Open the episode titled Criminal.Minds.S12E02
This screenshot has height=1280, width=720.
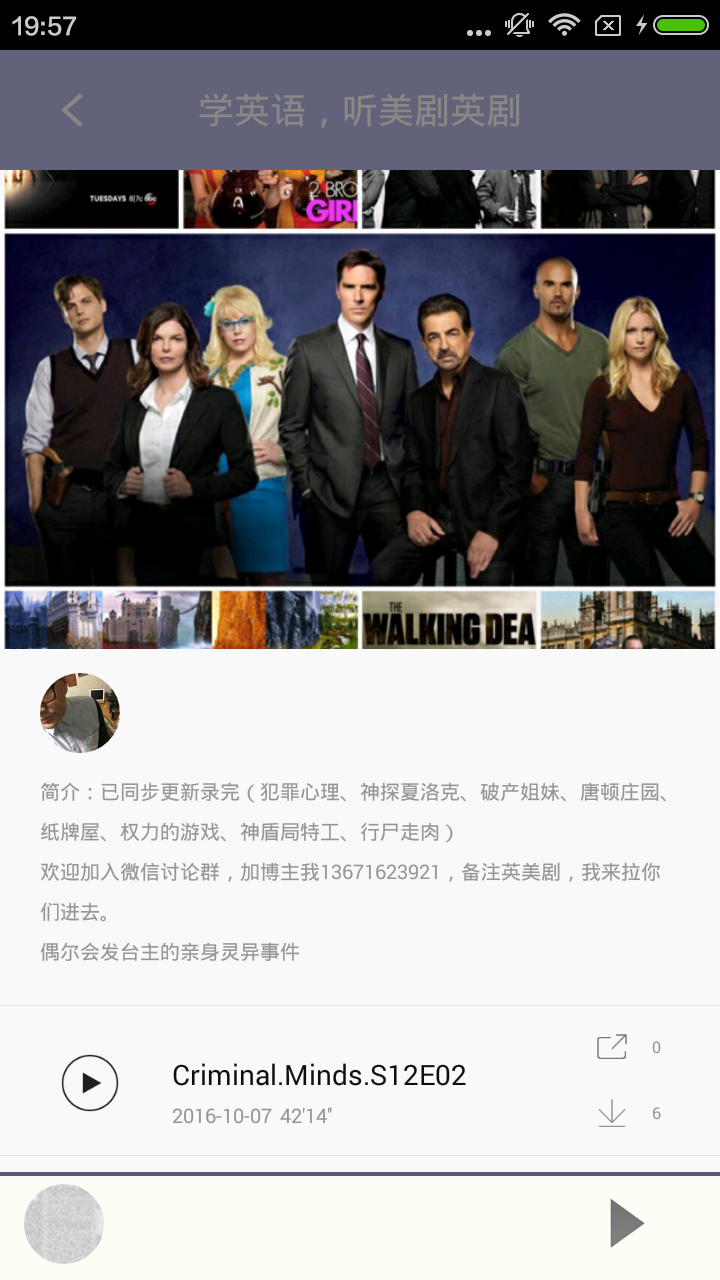(x=320, y=1075)
